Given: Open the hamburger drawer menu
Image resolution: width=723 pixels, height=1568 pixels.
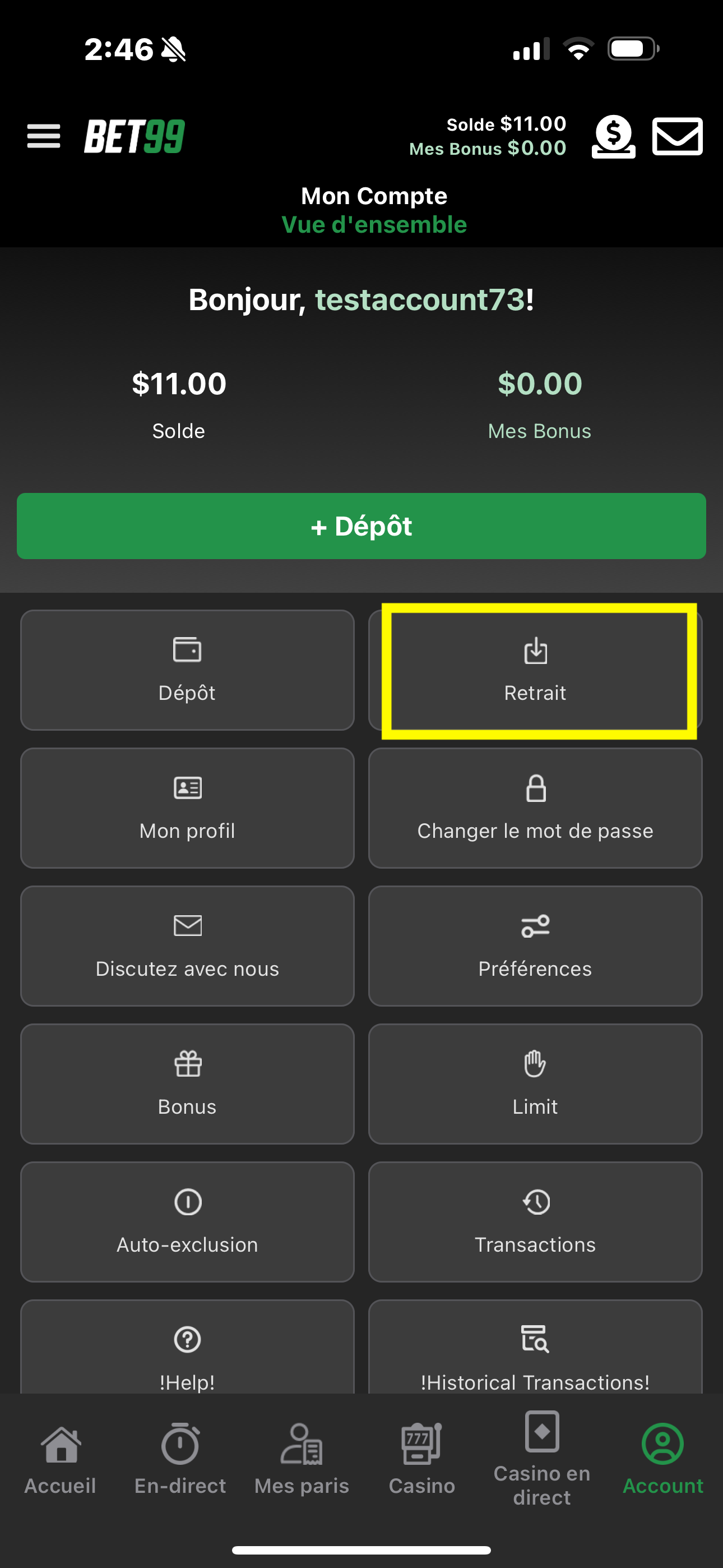Looking at the screenshot, I should (44, 136).
